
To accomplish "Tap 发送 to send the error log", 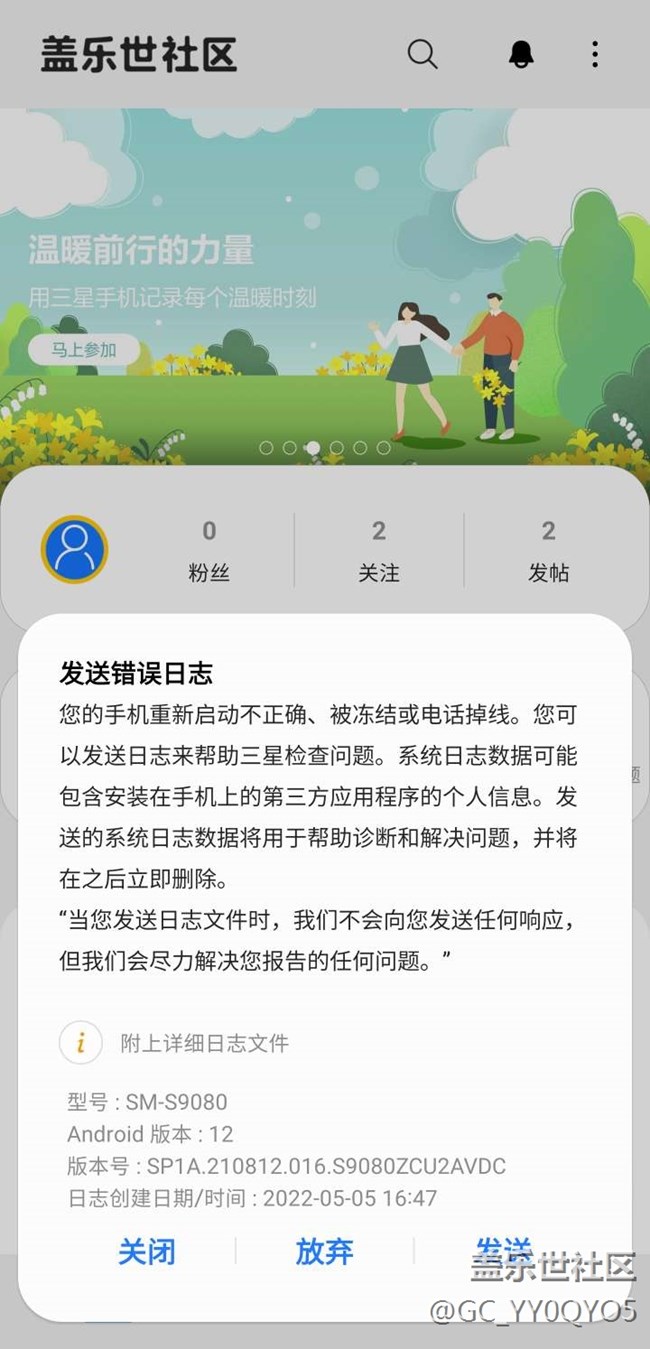I will [503, 1249].
